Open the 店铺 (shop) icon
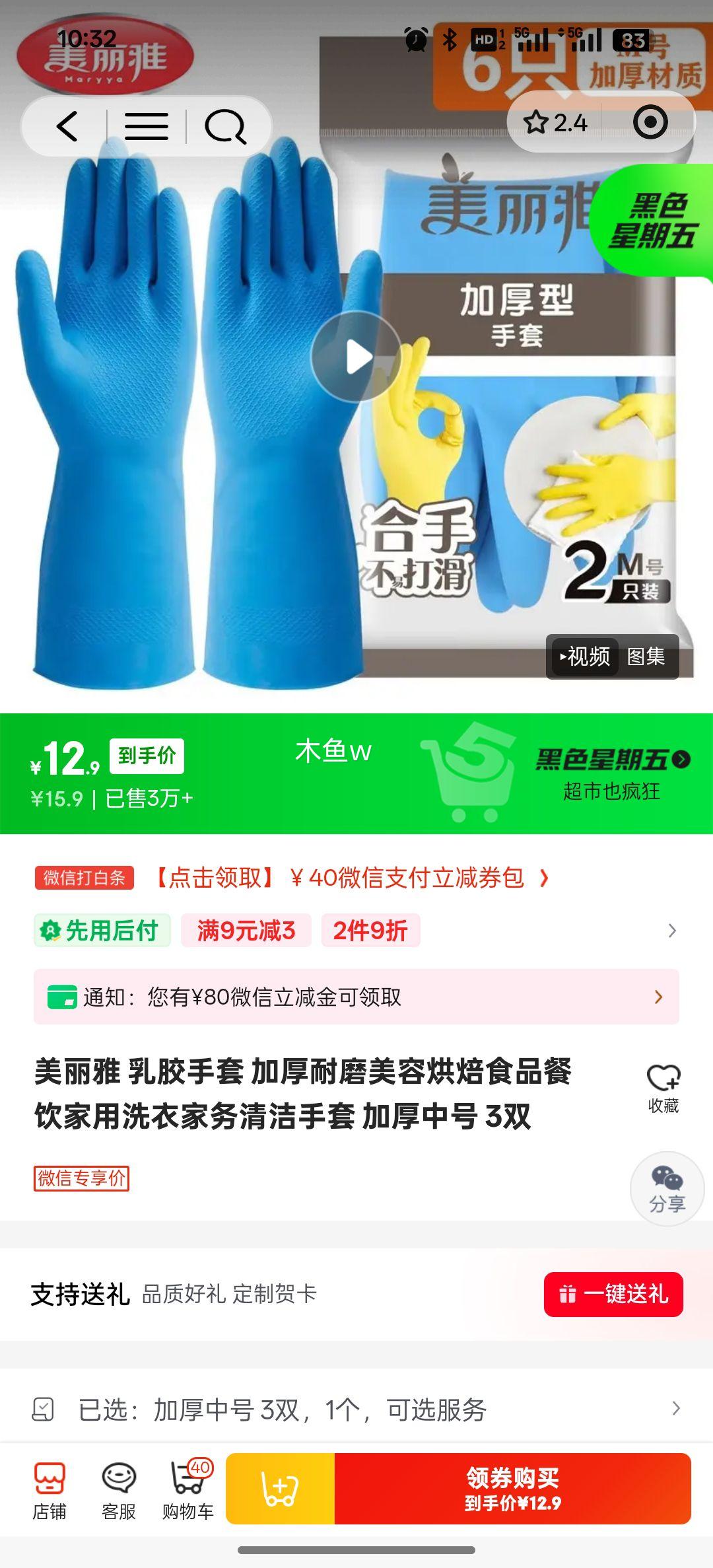713x1568 pixels. 50,1483
